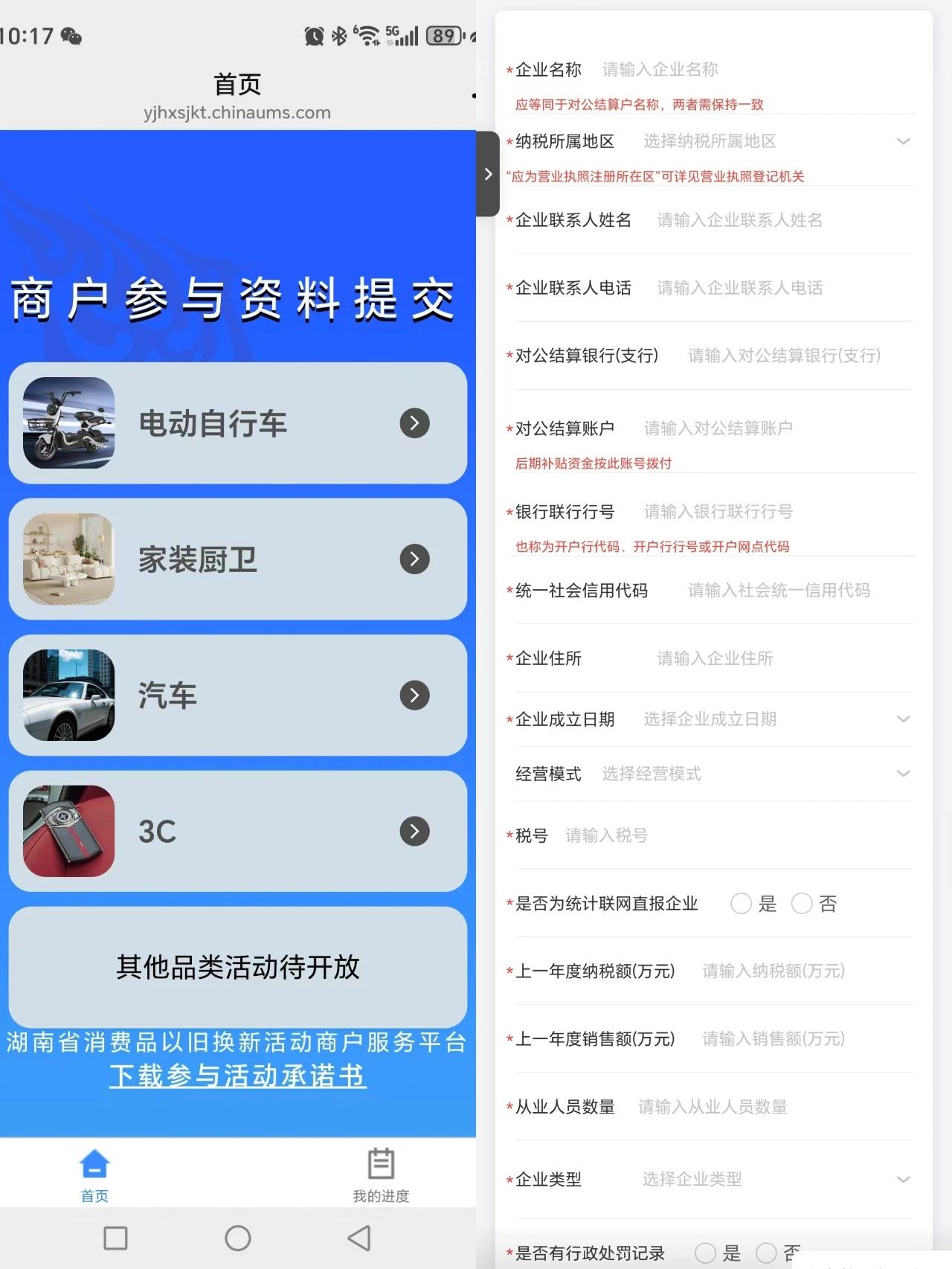Open the 电动自行车 category card
This screenshot has width=952, height=1269.
237,423
